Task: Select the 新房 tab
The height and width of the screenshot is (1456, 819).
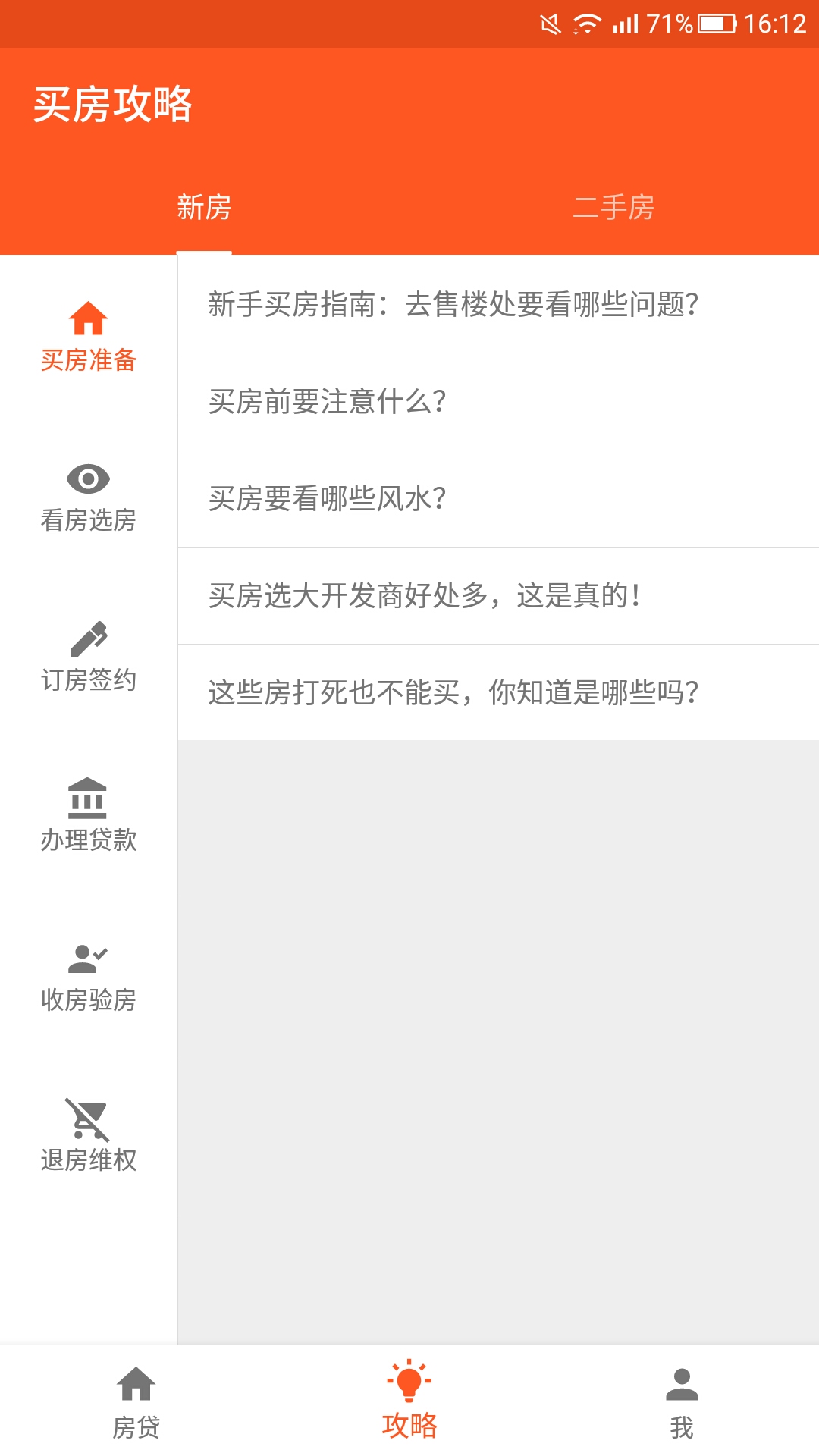Action: (x=204, y=207)
